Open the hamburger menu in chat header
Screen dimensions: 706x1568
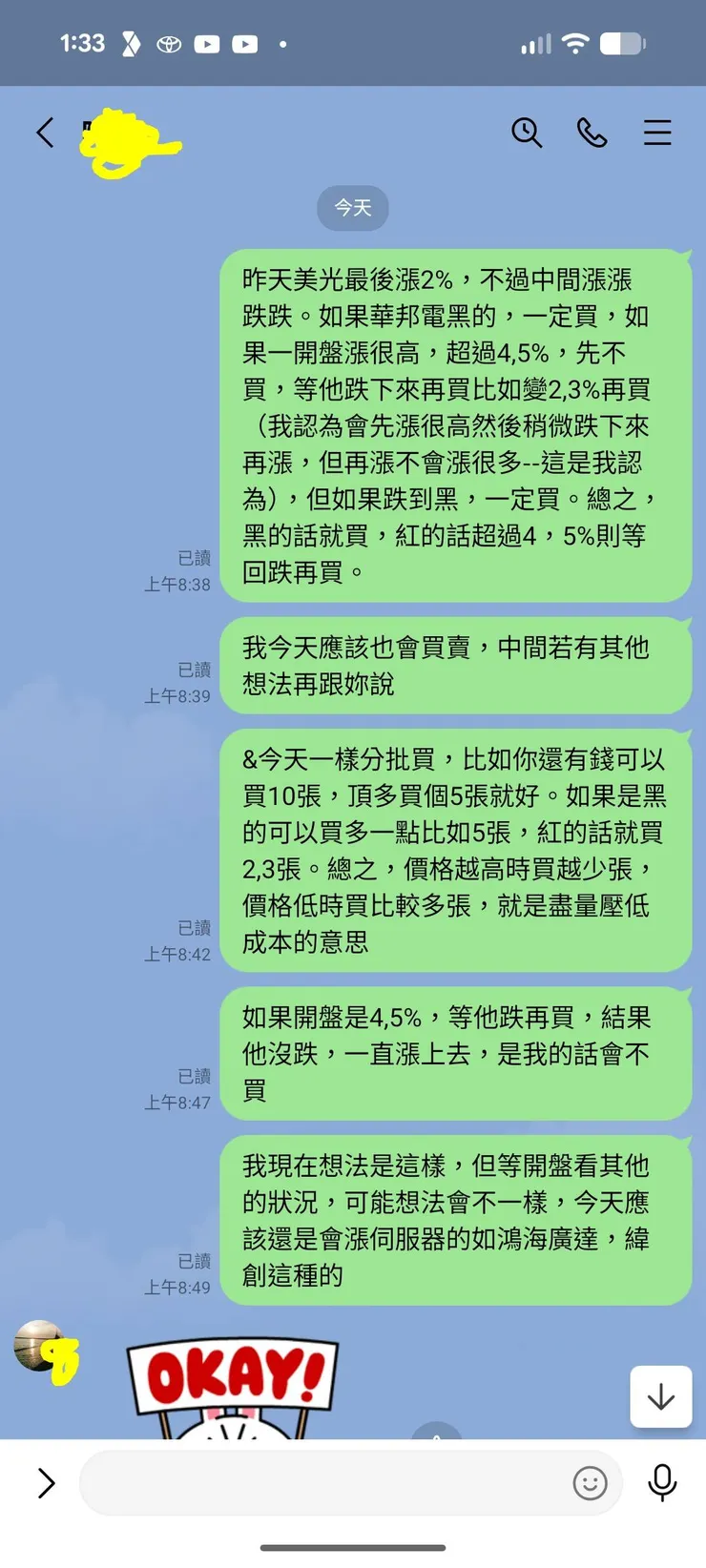[657, 133]
